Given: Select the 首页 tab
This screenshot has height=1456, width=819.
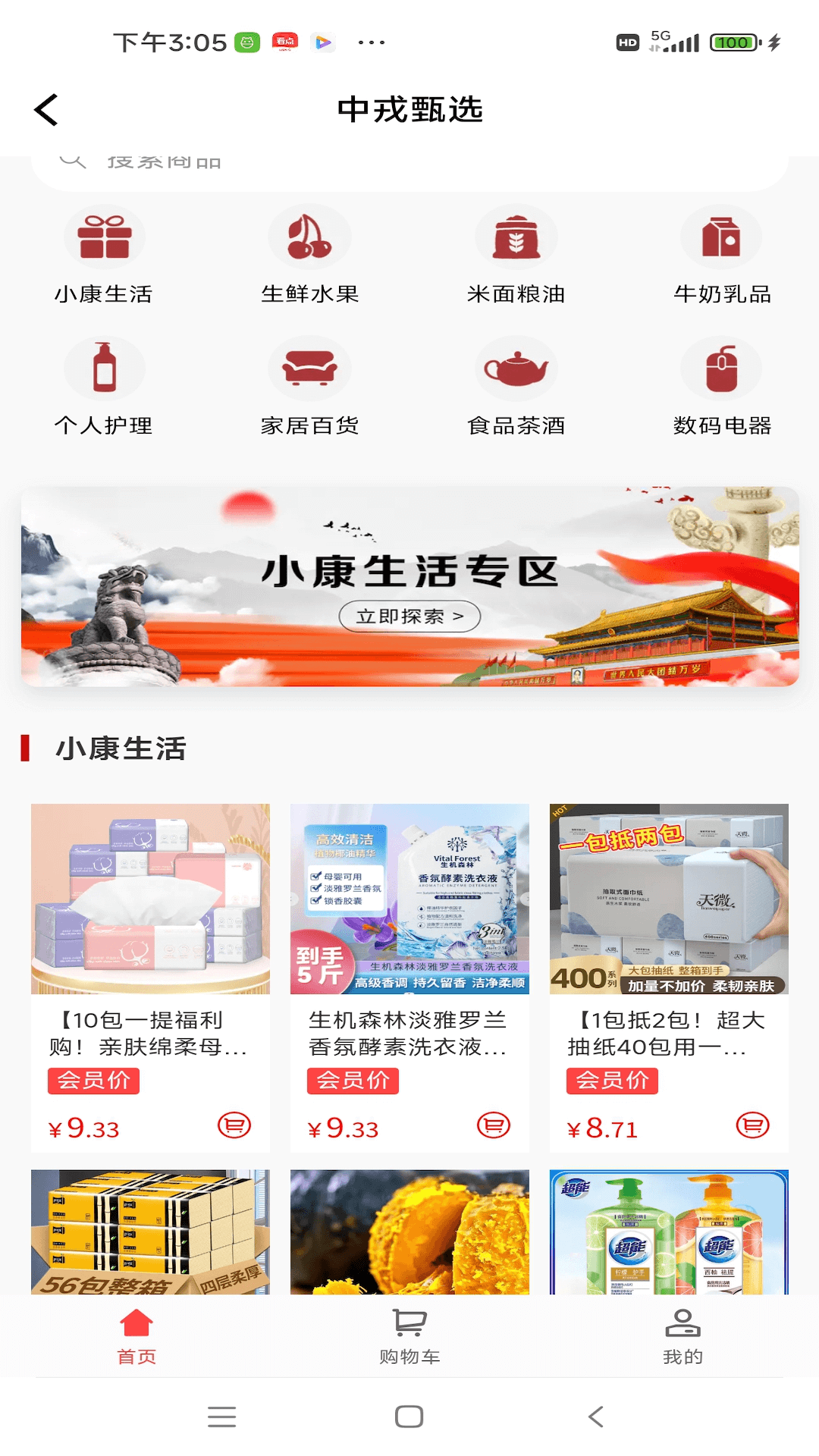Looking at the screenshot, I should 136,1337.
